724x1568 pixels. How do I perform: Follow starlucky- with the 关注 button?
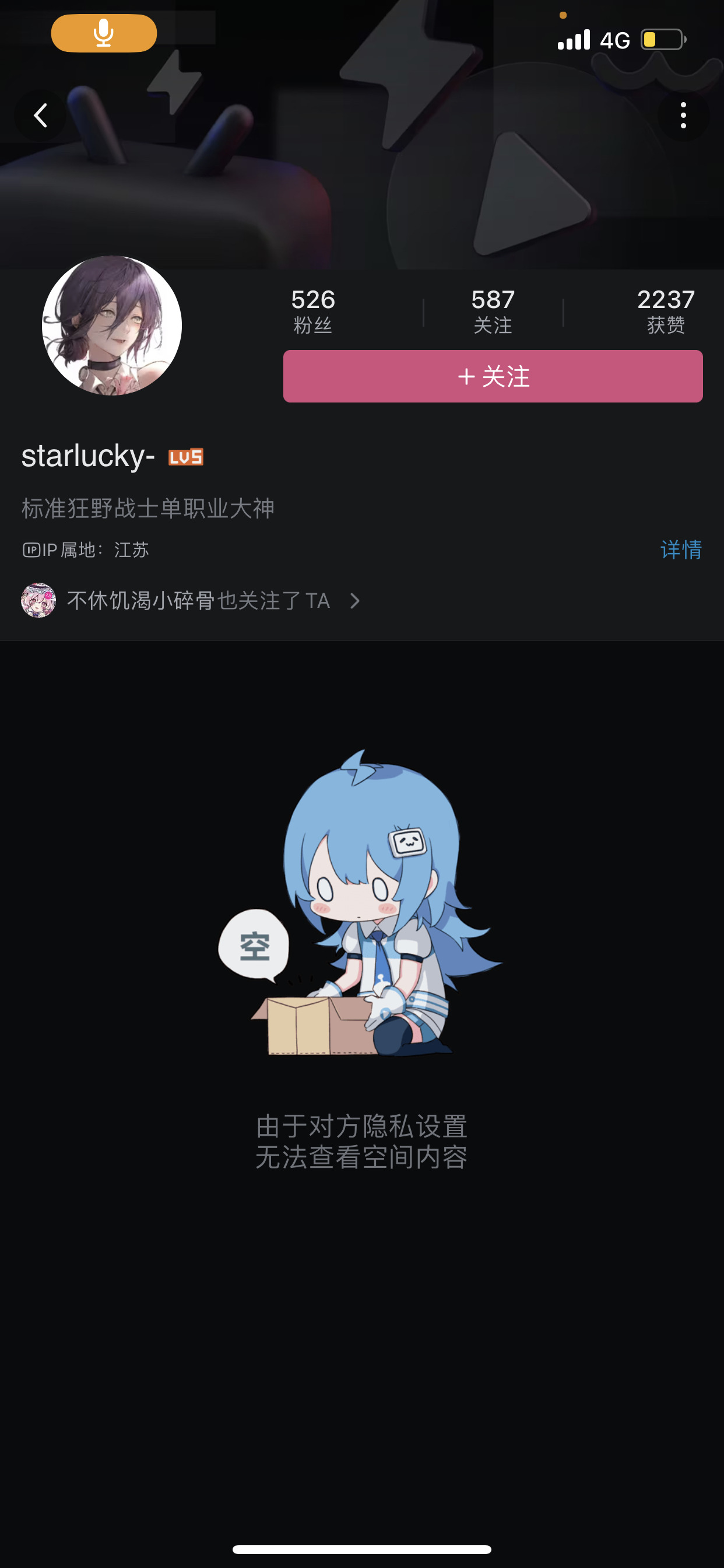[x=492, y=376]
